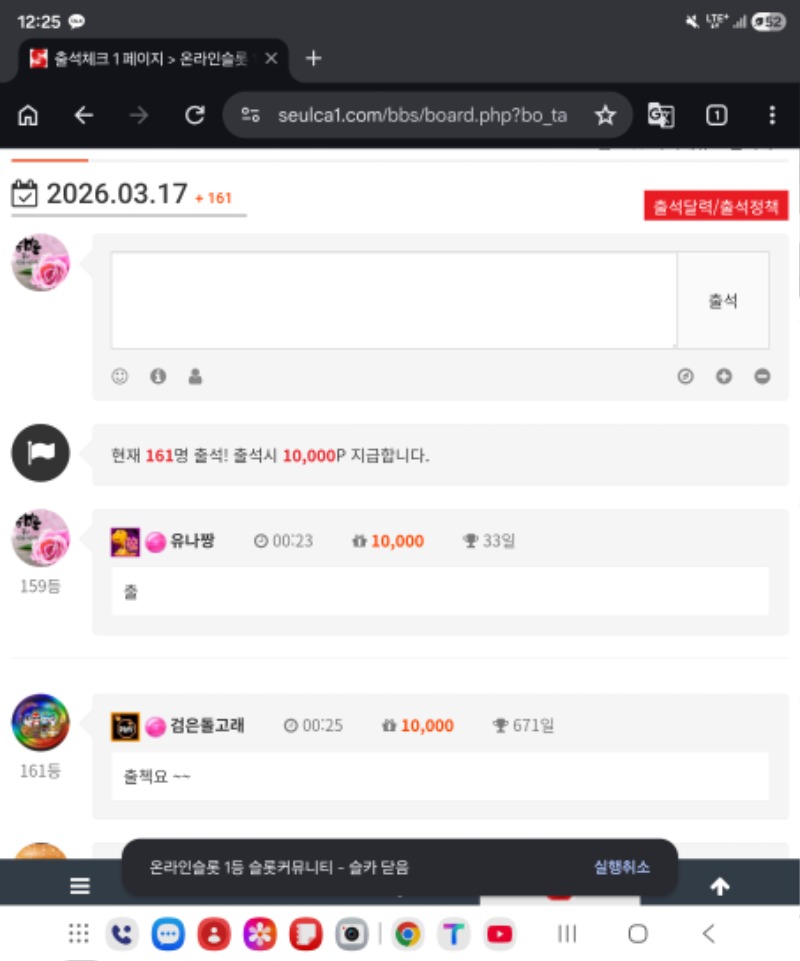Screen dimensions: 800x961
Task: Open the hamburger menu at bottom
Action: (x=80, y=886)
